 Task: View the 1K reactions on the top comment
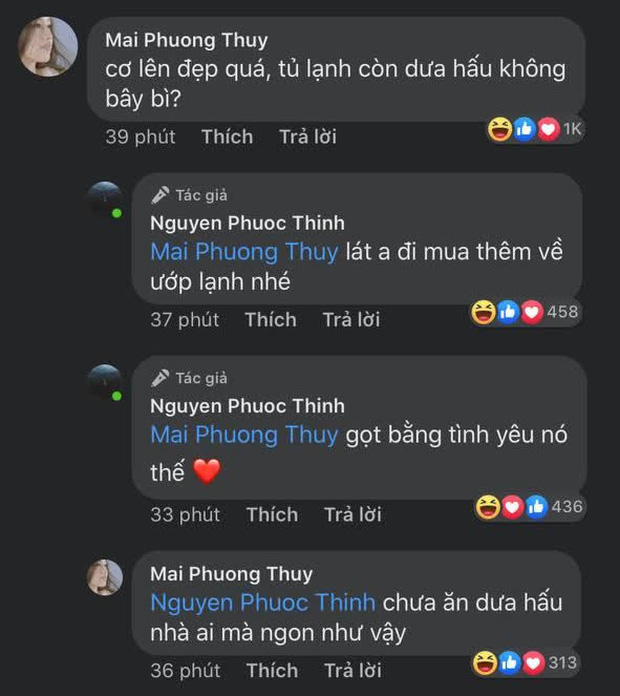tap(535, 128)
